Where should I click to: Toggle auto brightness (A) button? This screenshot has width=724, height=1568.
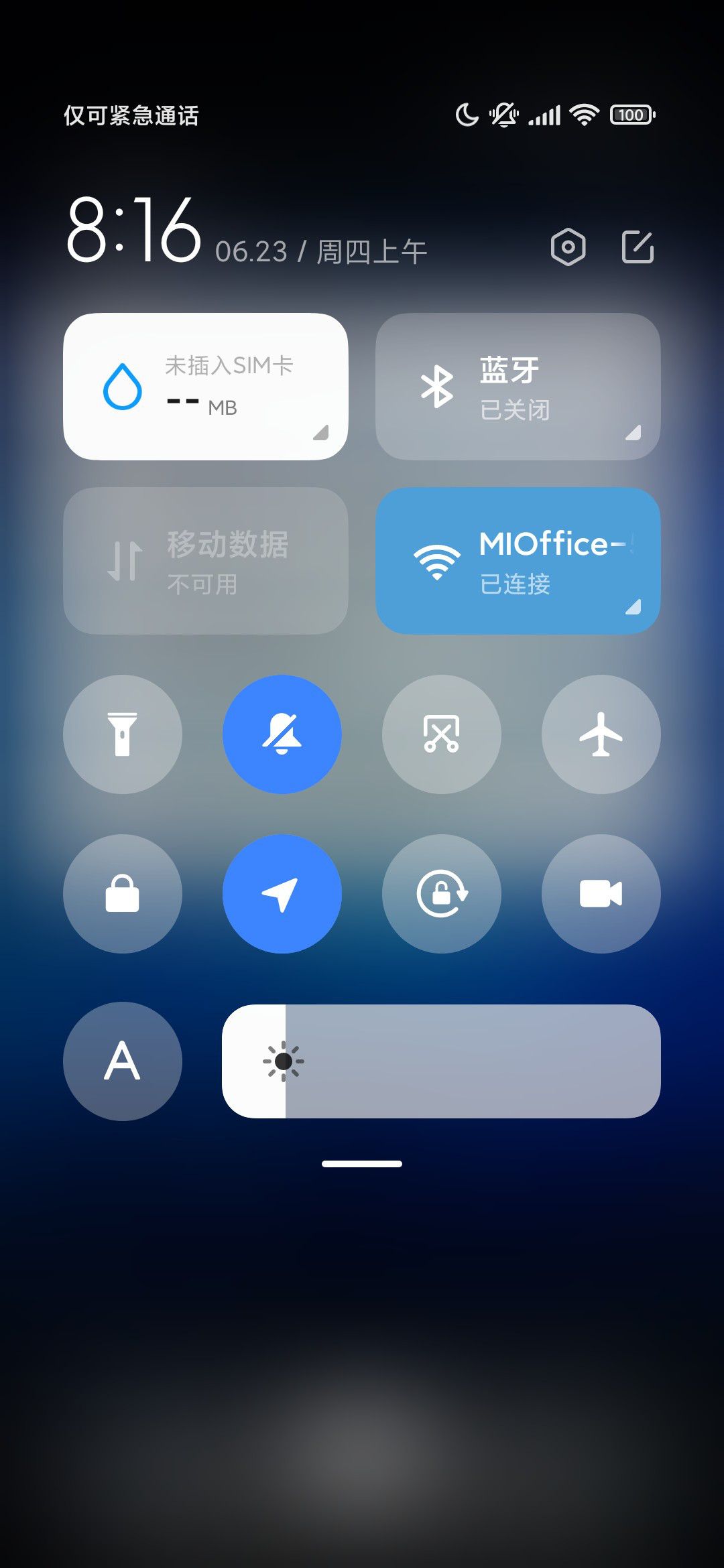pyautogui.click(x=123, y=1061)
